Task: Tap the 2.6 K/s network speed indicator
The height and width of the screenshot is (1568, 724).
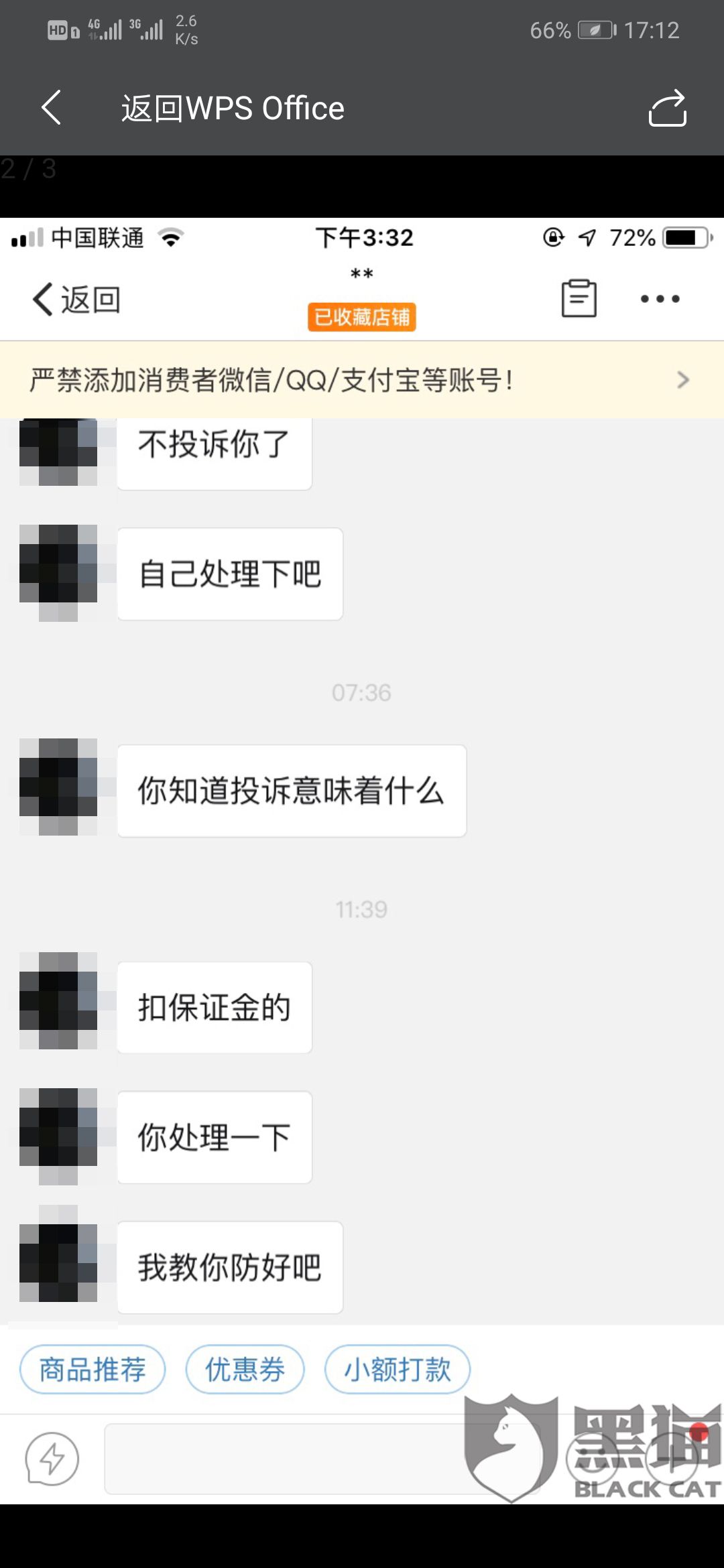Action: (x=186, y=28)
